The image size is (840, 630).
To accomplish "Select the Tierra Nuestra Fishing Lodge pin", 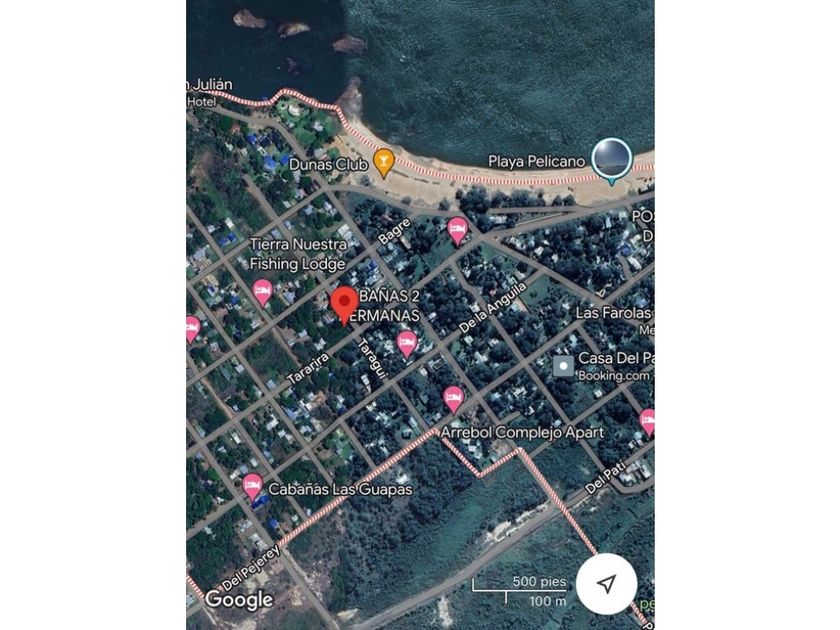I will 263,292.
